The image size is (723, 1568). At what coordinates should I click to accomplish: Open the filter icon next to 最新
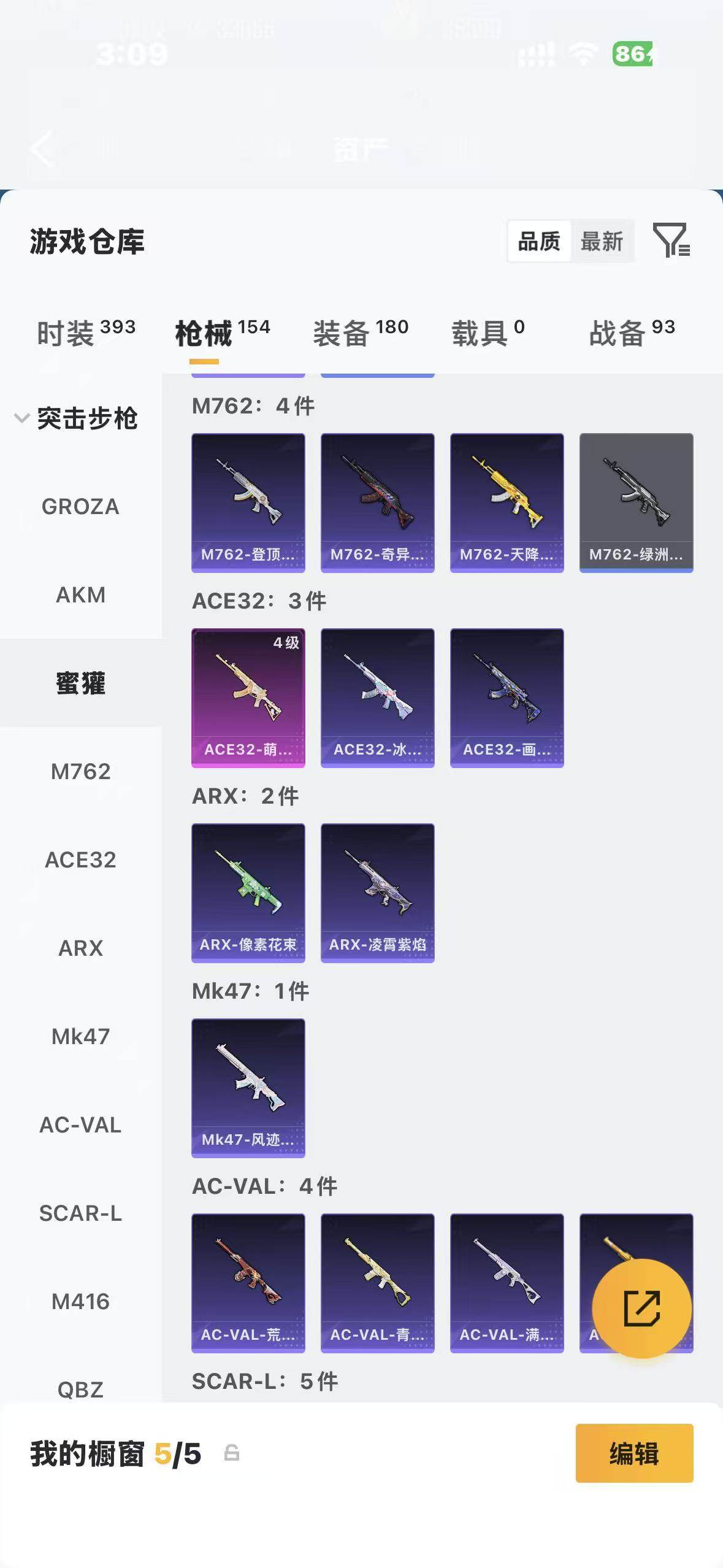(671, 240)
